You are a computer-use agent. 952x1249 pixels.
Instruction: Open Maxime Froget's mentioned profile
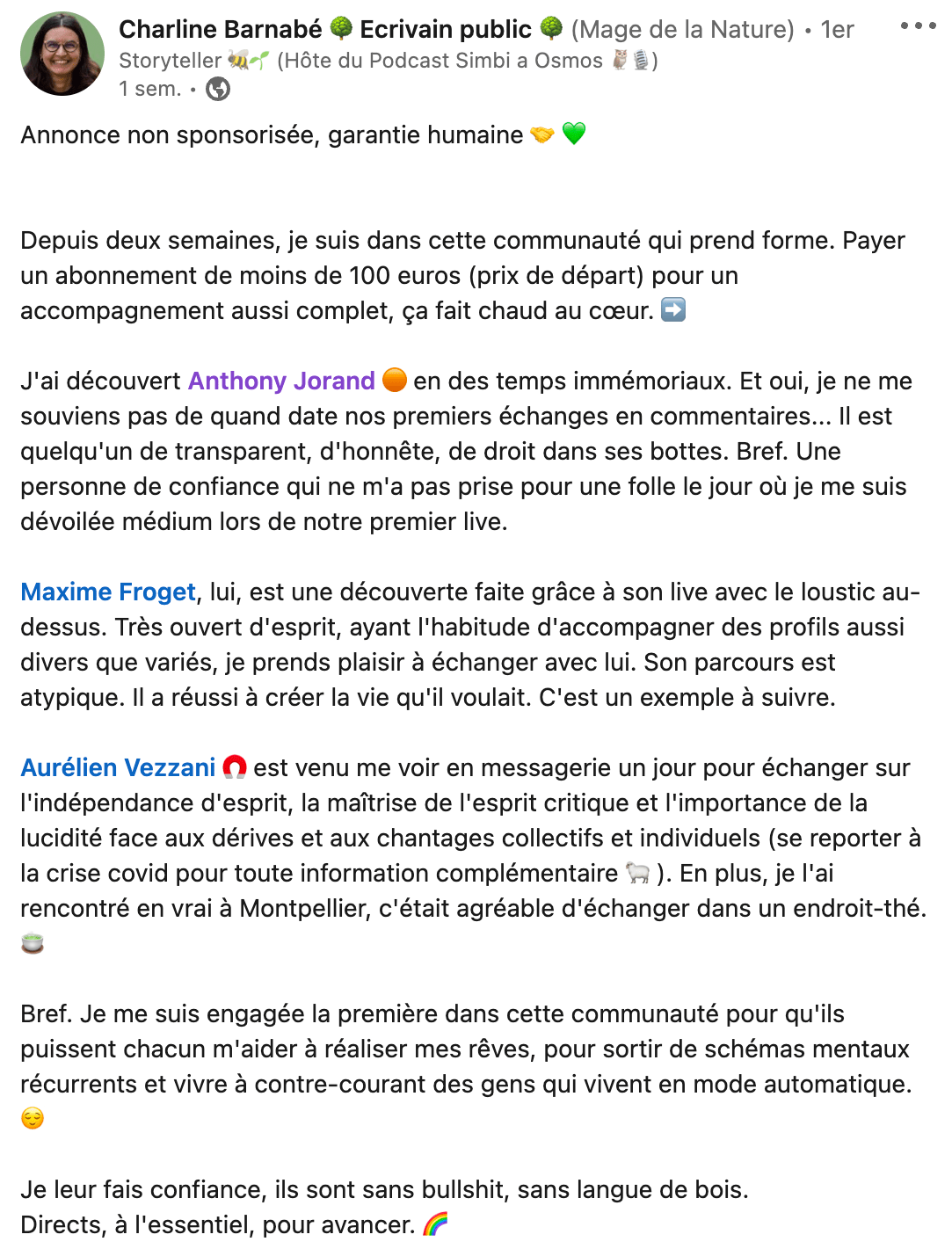coord(108,592)
